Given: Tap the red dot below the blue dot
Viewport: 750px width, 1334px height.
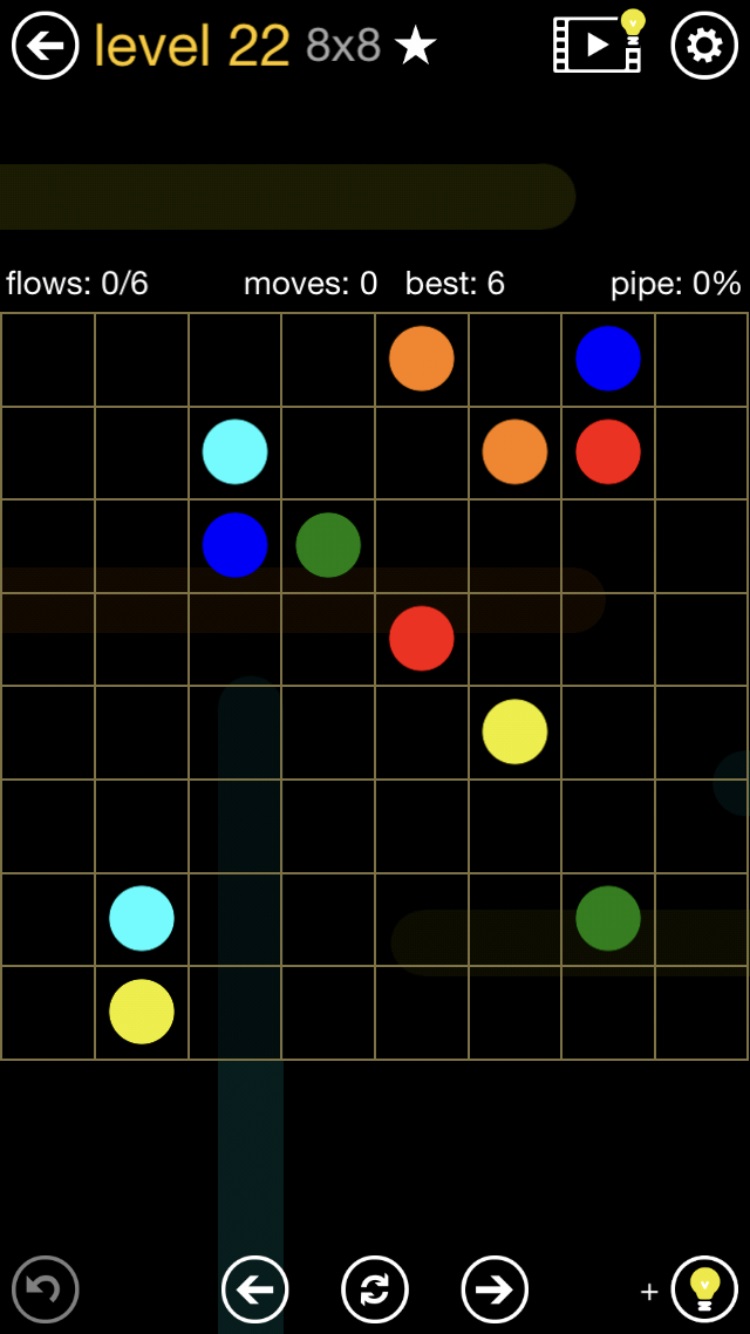Looking at the screenshot, I should click(608, 452).
